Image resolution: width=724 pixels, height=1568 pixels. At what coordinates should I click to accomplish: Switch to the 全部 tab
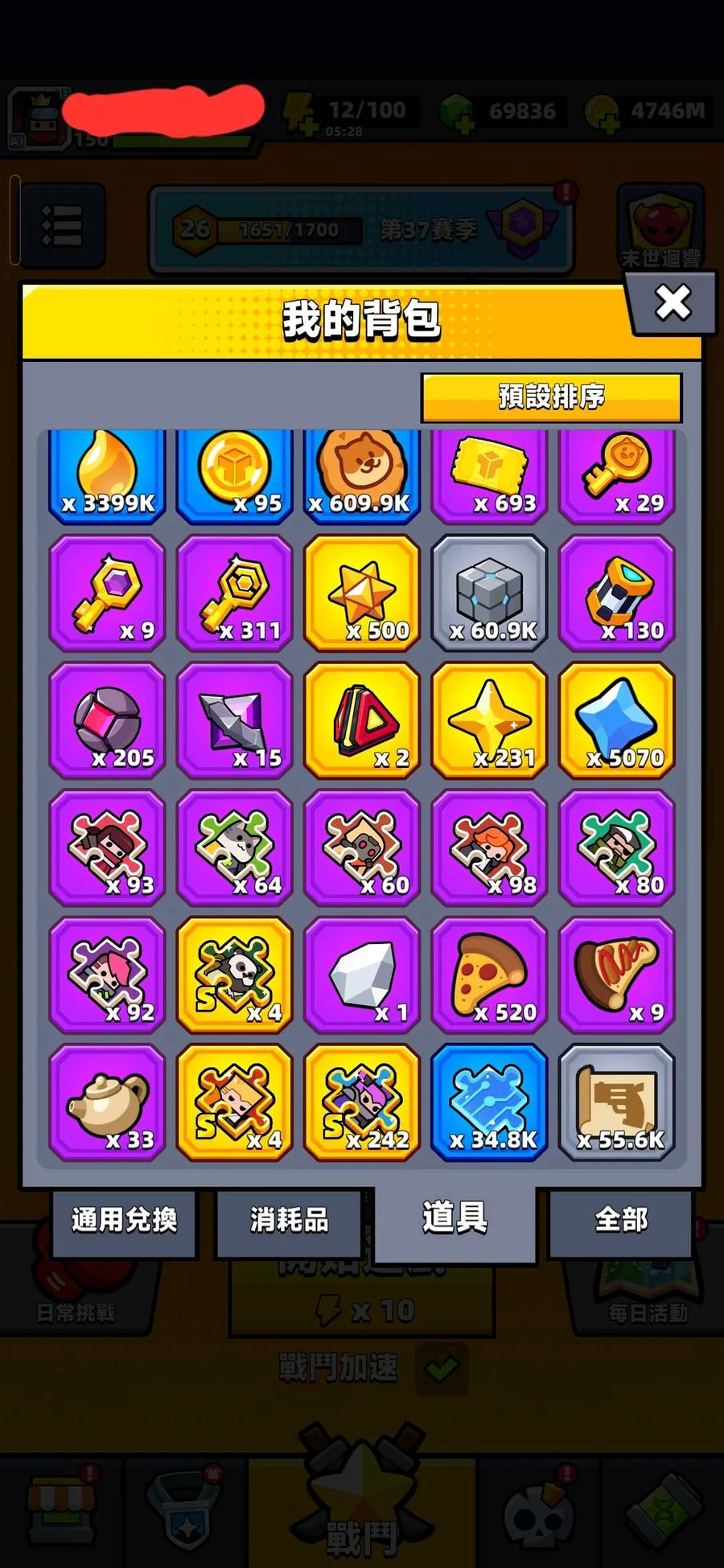620,1221
